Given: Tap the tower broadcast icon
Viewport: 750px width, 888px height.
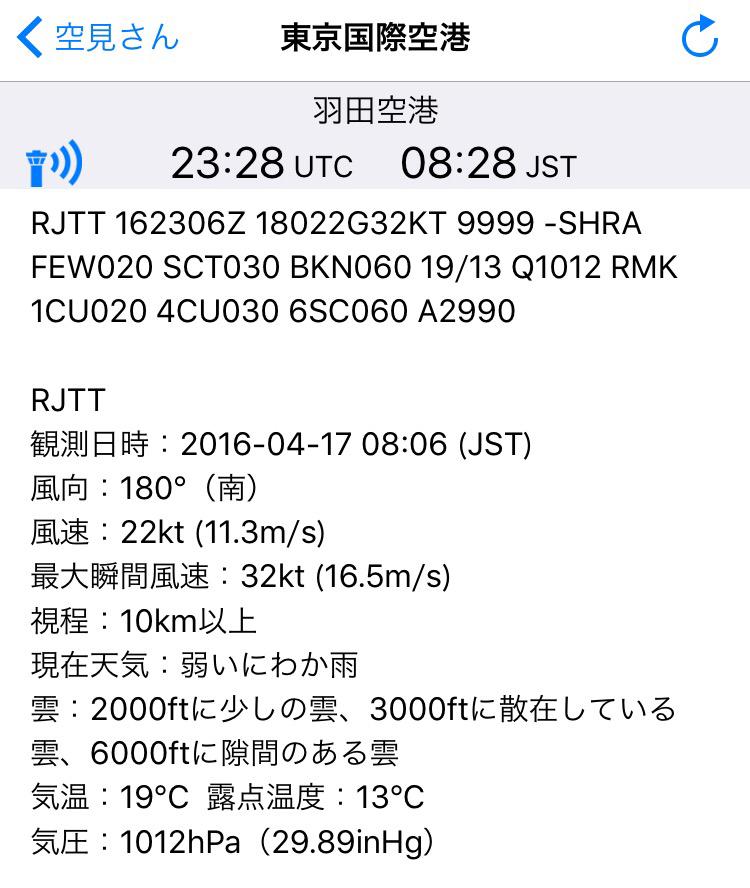Looking at the screenshot, I should click(54, 164).
